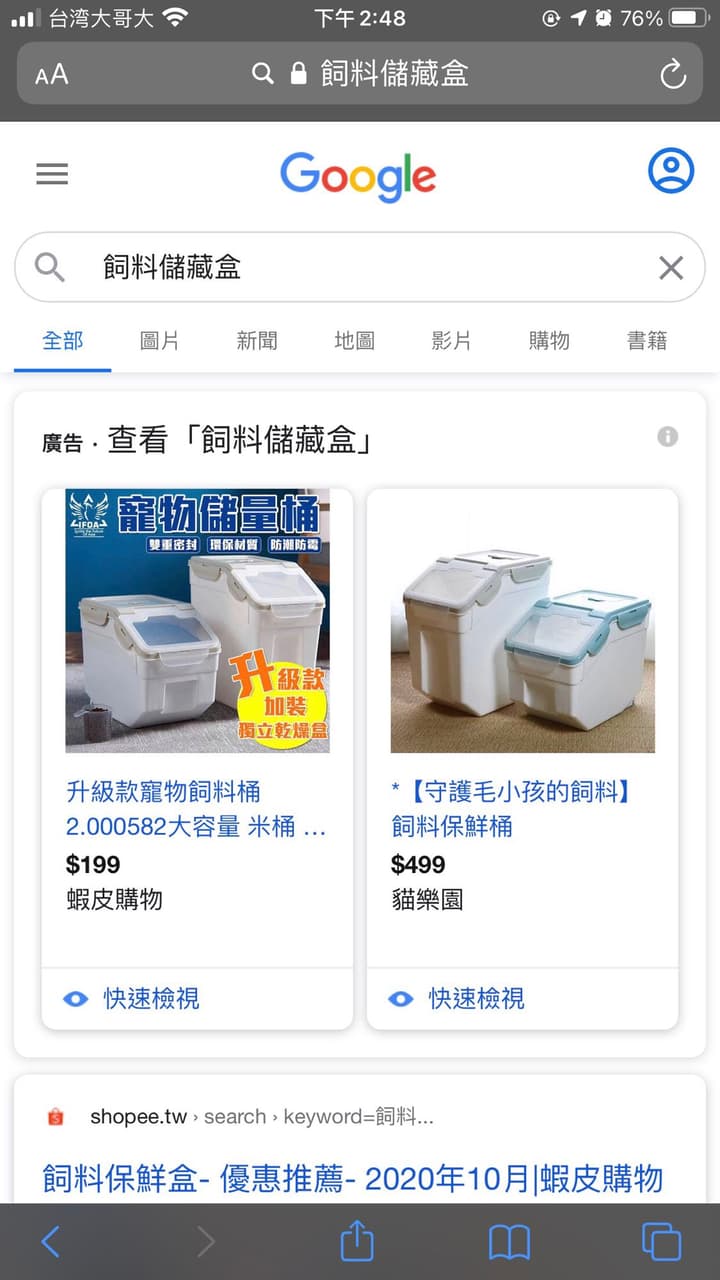Open the Google hamburger menu
720x1280 pixels.
pos(52,174)
